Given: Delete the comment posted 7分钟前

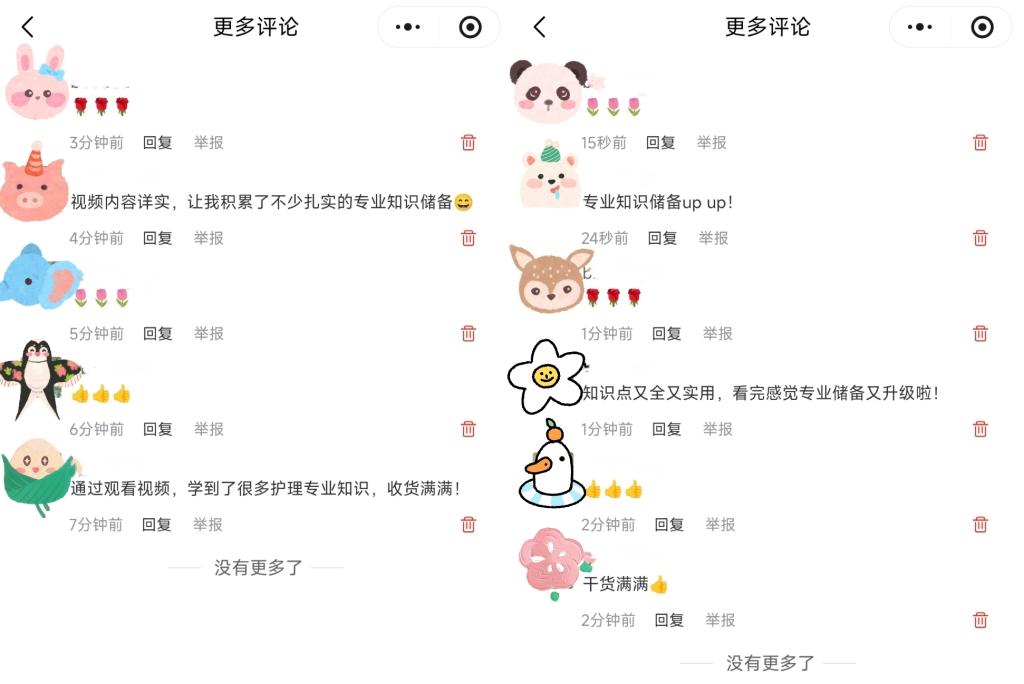Looking at the screenshot, I should (x=468, y=525).
